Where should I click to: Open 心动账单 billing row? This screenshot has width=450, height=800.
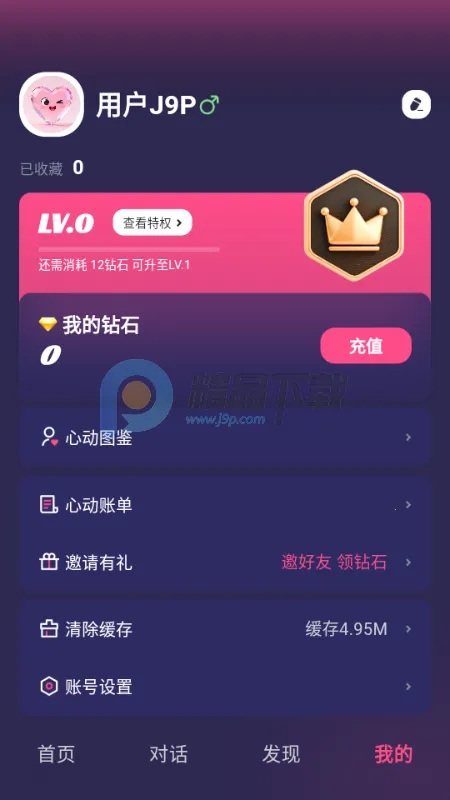click(225, 505)
